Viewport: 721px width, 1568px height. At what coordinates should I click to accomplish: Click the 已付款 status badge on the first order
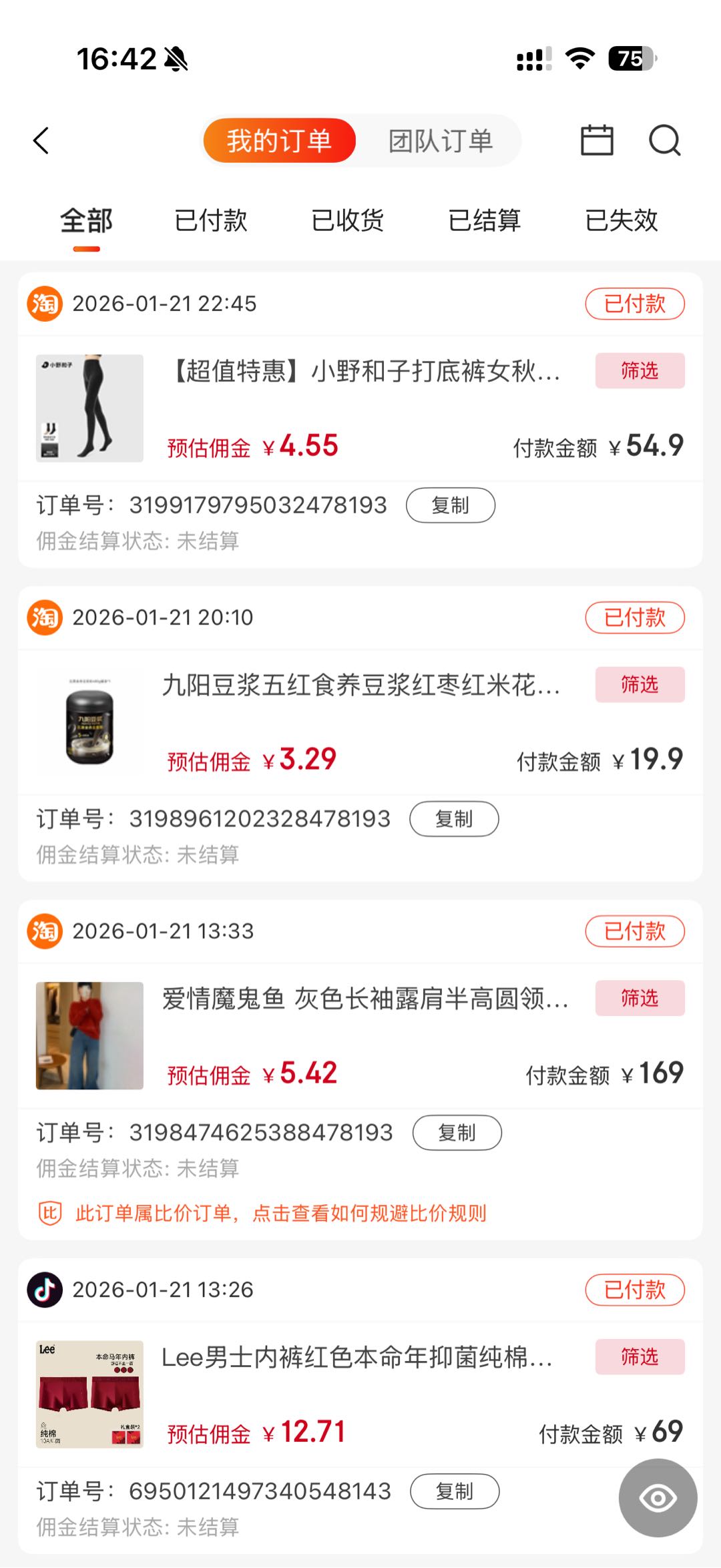point(634,304)
